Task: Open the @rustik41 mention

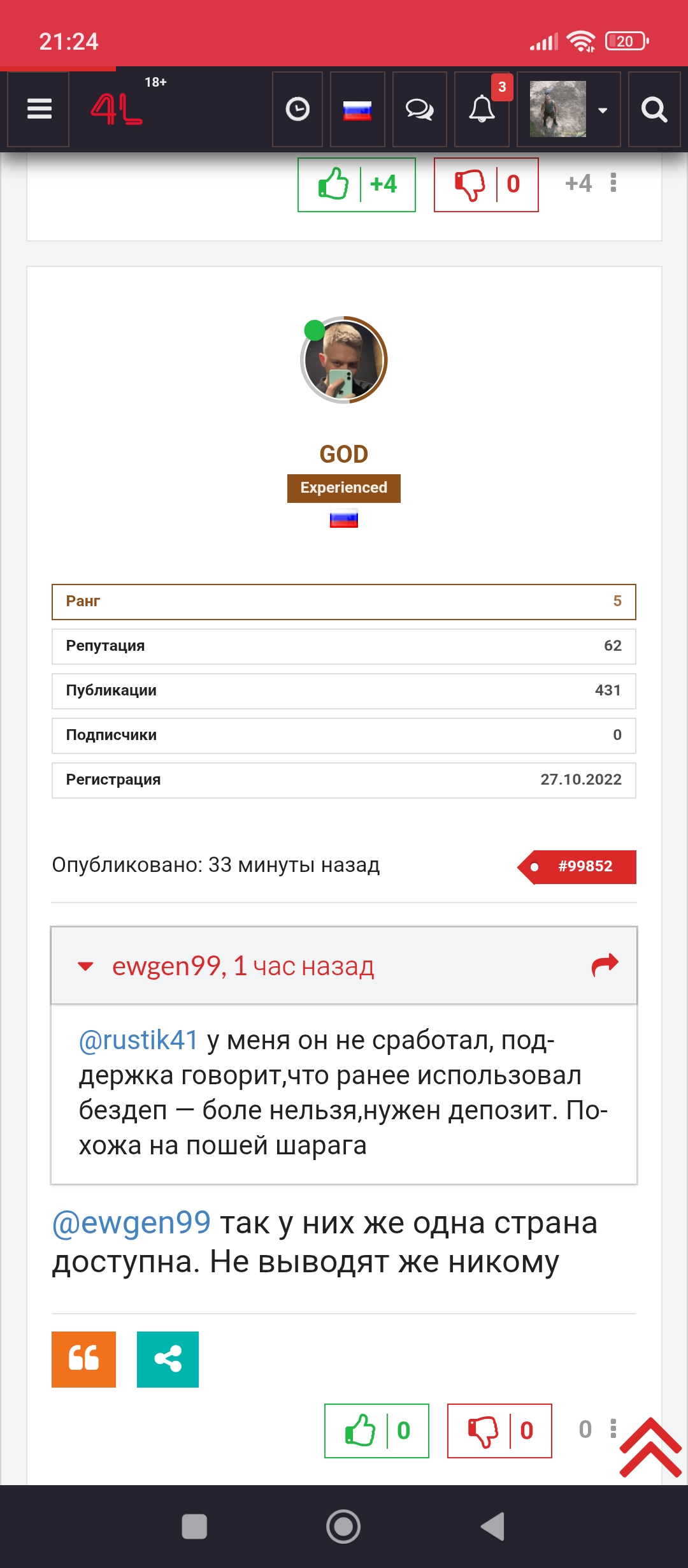Action: coord(138,1040)
